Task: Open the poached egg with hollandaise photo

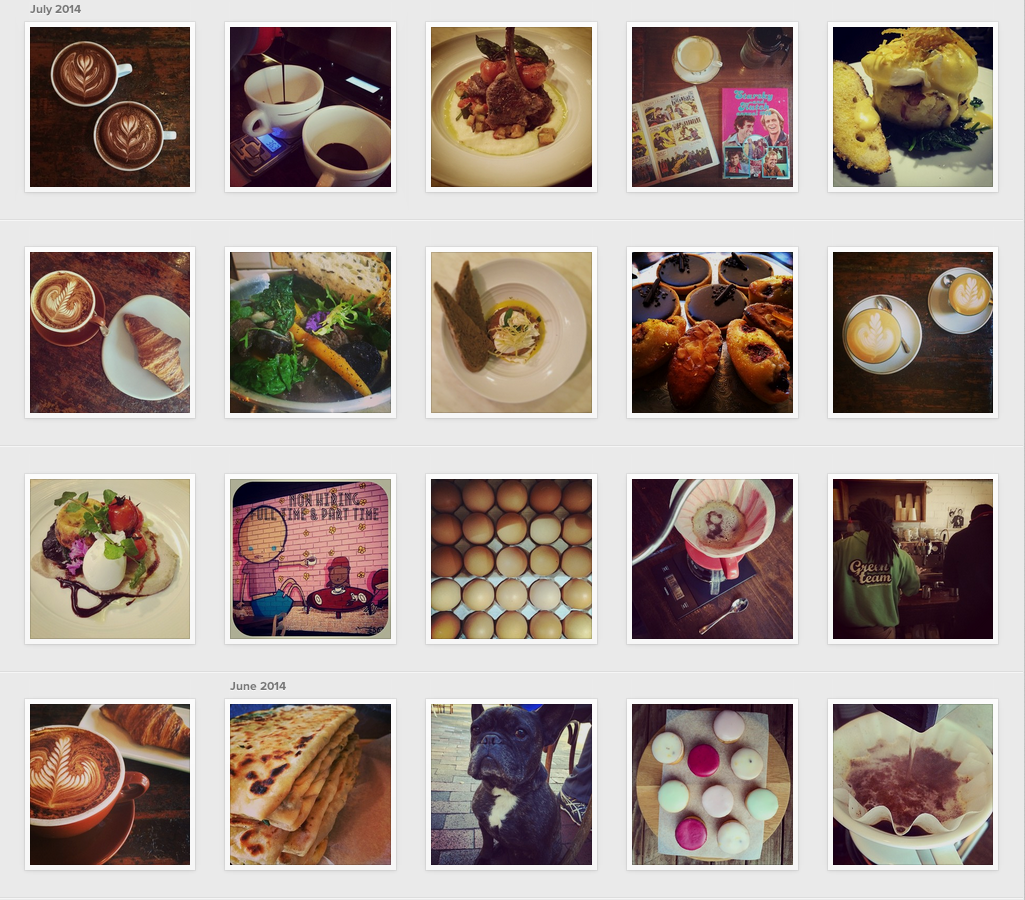Action: [913, 107]
